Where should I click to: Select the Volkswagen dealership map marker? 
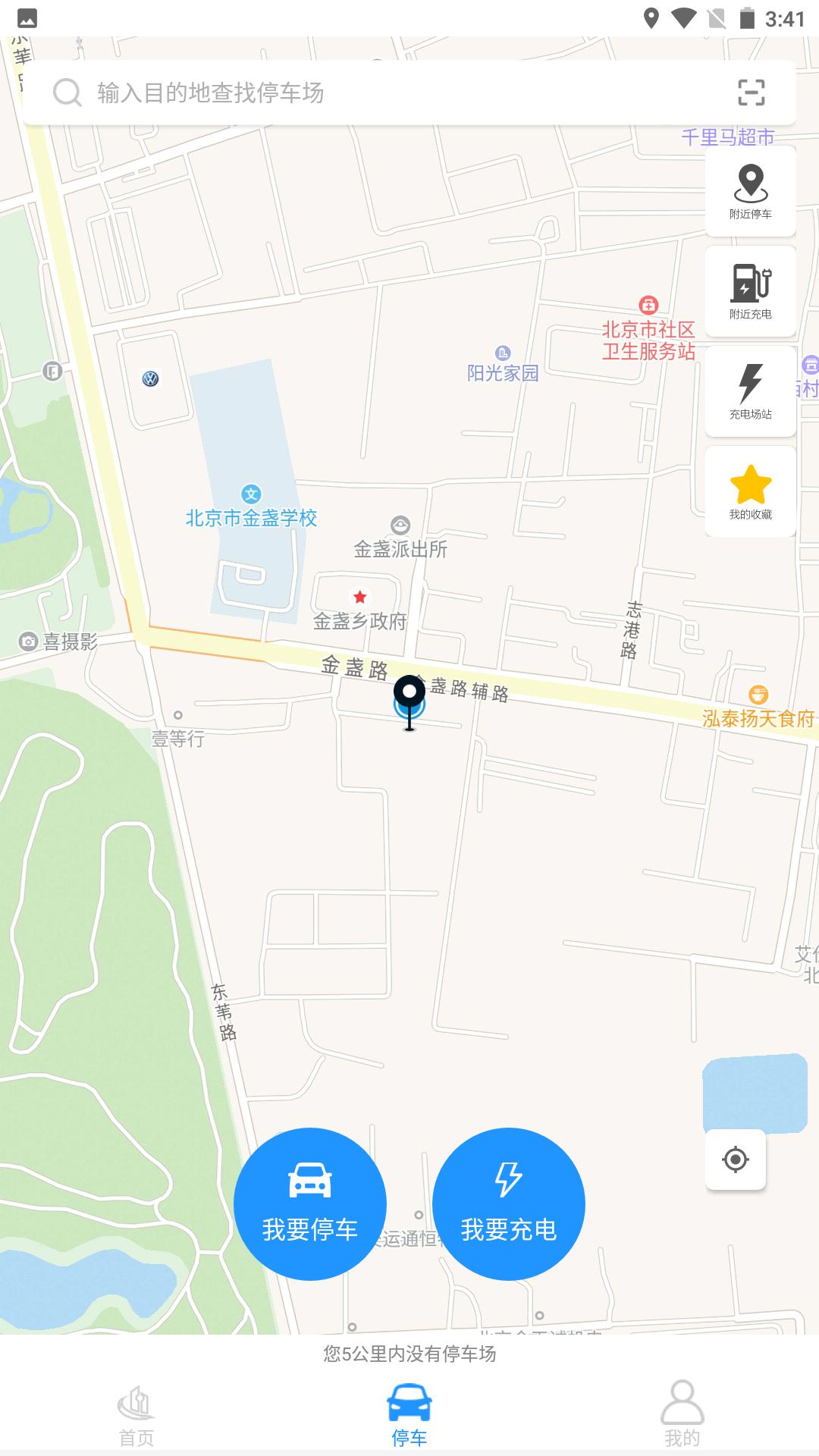pos(150,378)
